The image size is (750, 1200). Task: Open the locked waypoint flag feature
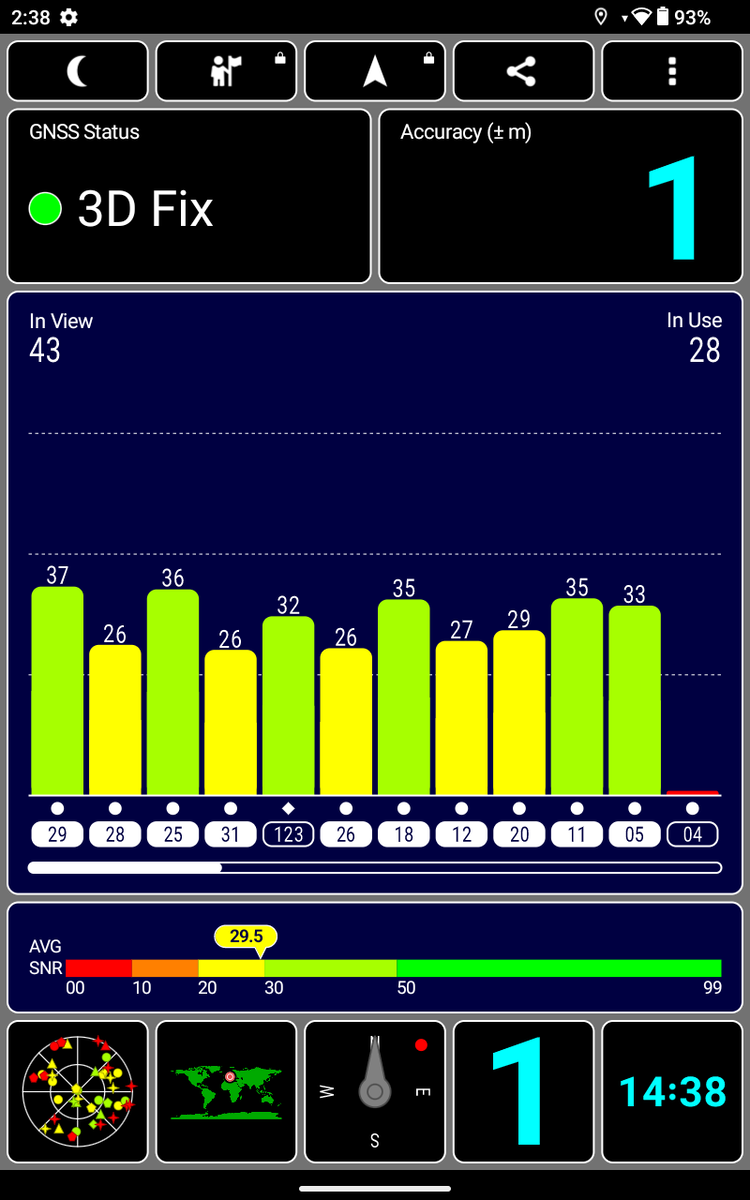pos(226,71)
